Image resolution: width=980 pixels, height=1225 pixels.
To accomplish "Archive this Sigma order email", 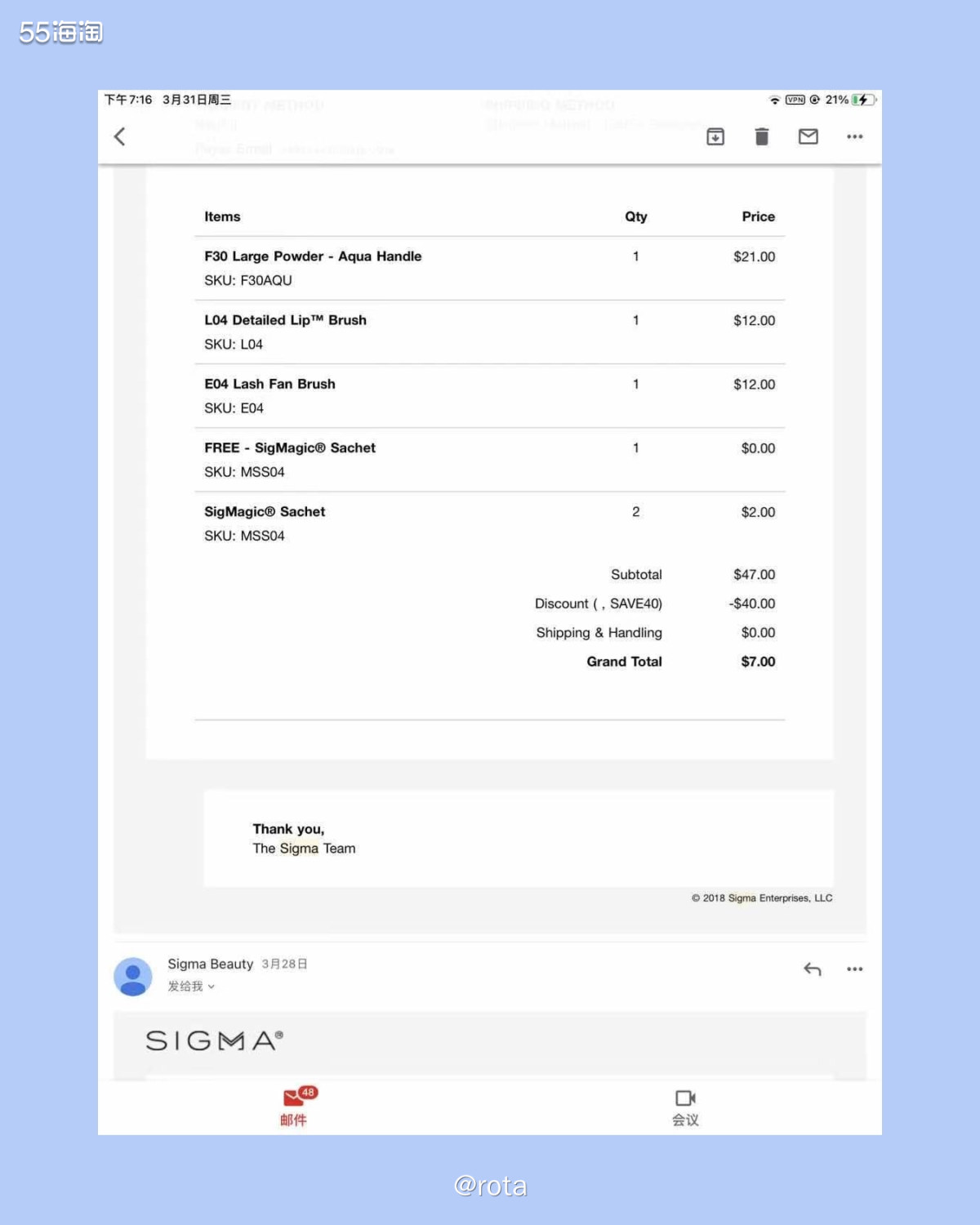I will click(x=715, y=136).
